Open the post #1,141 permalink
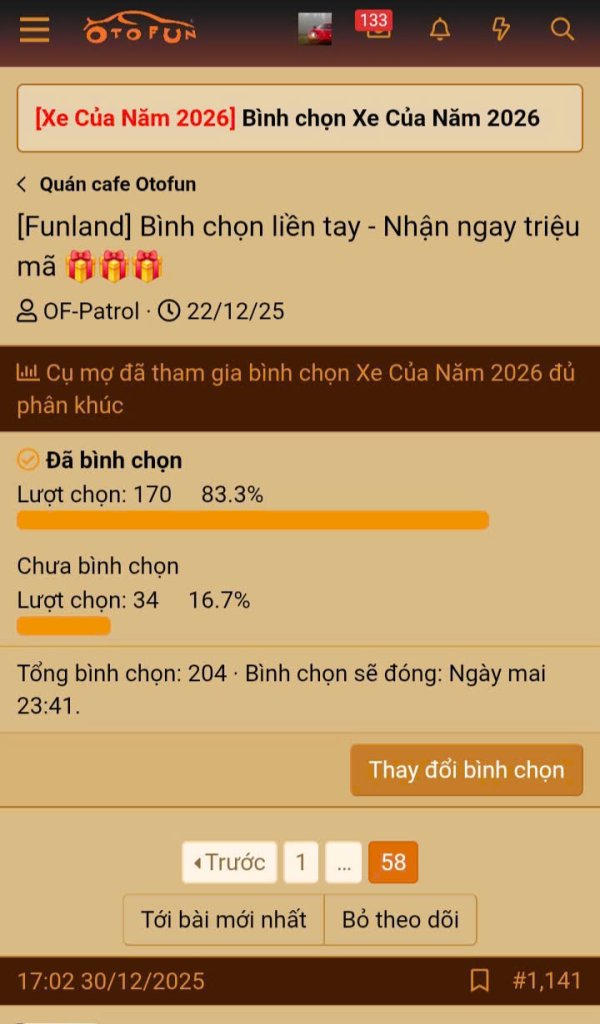This screenshot has height=1024, width=600. pos(546,981)
